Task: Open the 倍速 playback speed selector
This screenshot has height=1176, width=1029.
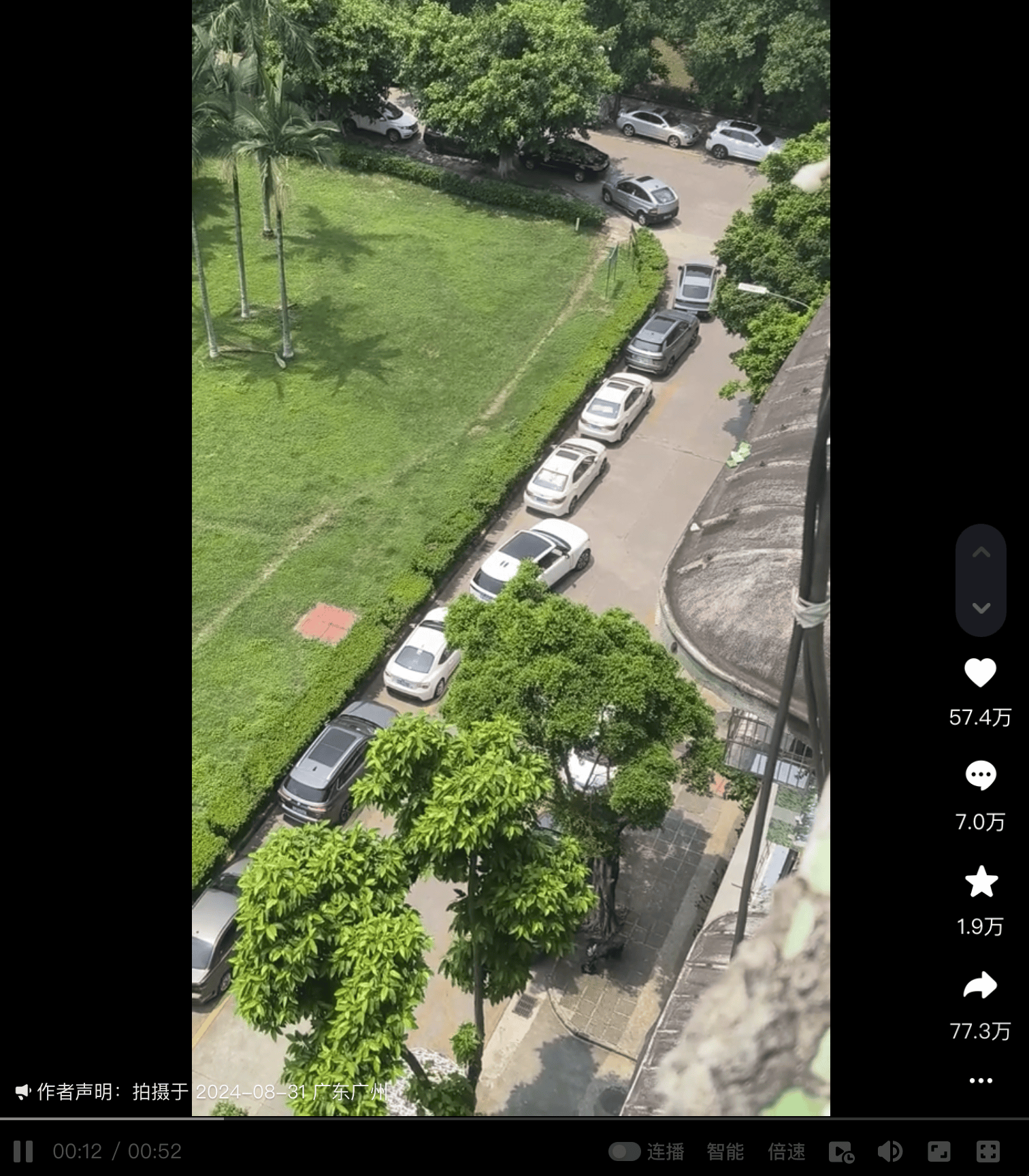Action: click(x=786, y=1151)
